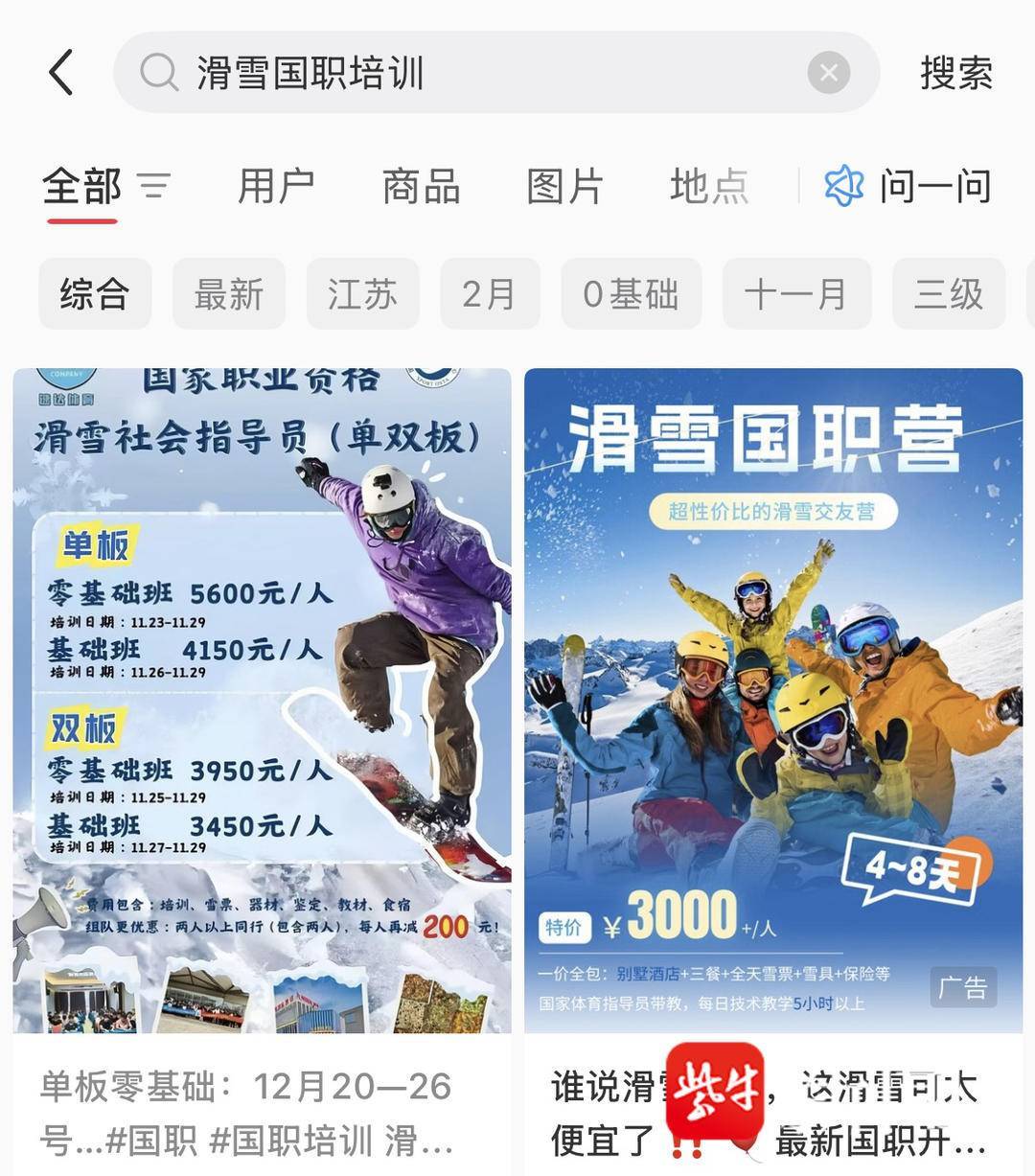Clear the search text

829,73
